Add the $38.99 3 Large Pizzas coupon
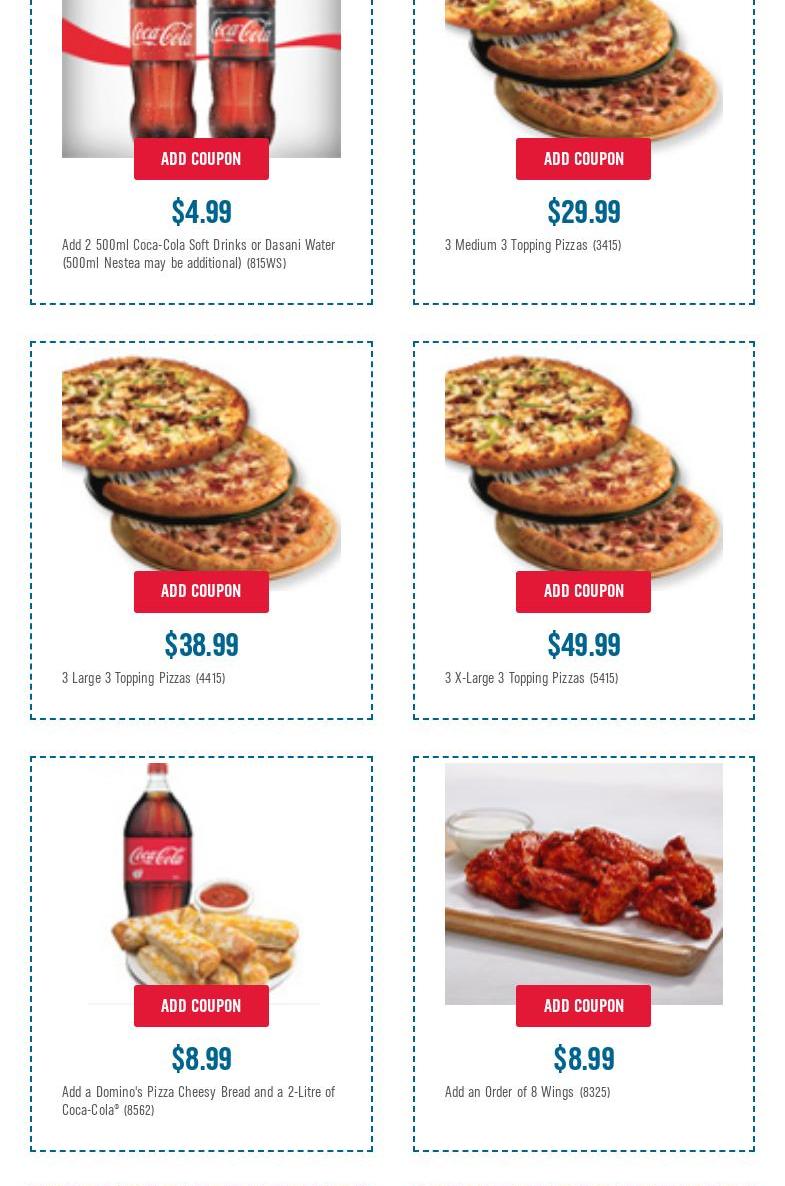The height and width of the screenshot is (1186, 785). pos(201,591)
